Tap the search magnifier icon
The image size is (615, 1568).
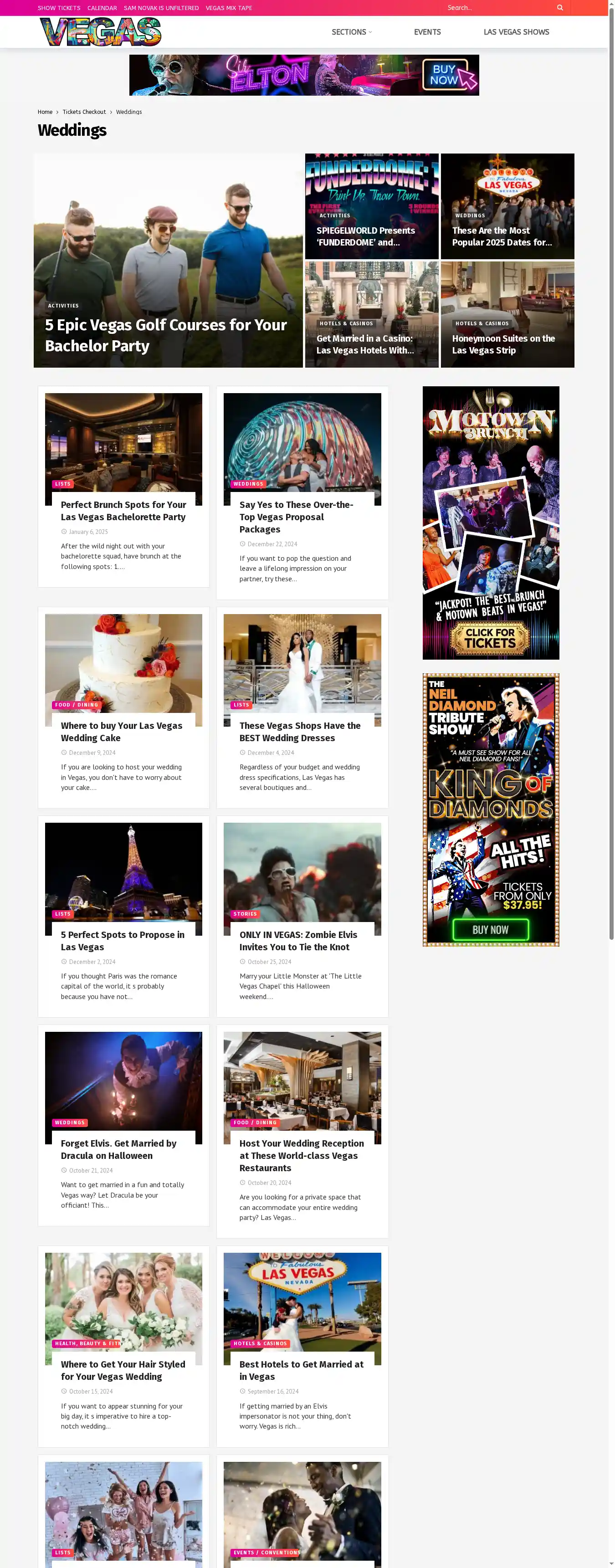pyautogui.click(x=559, y=8)
